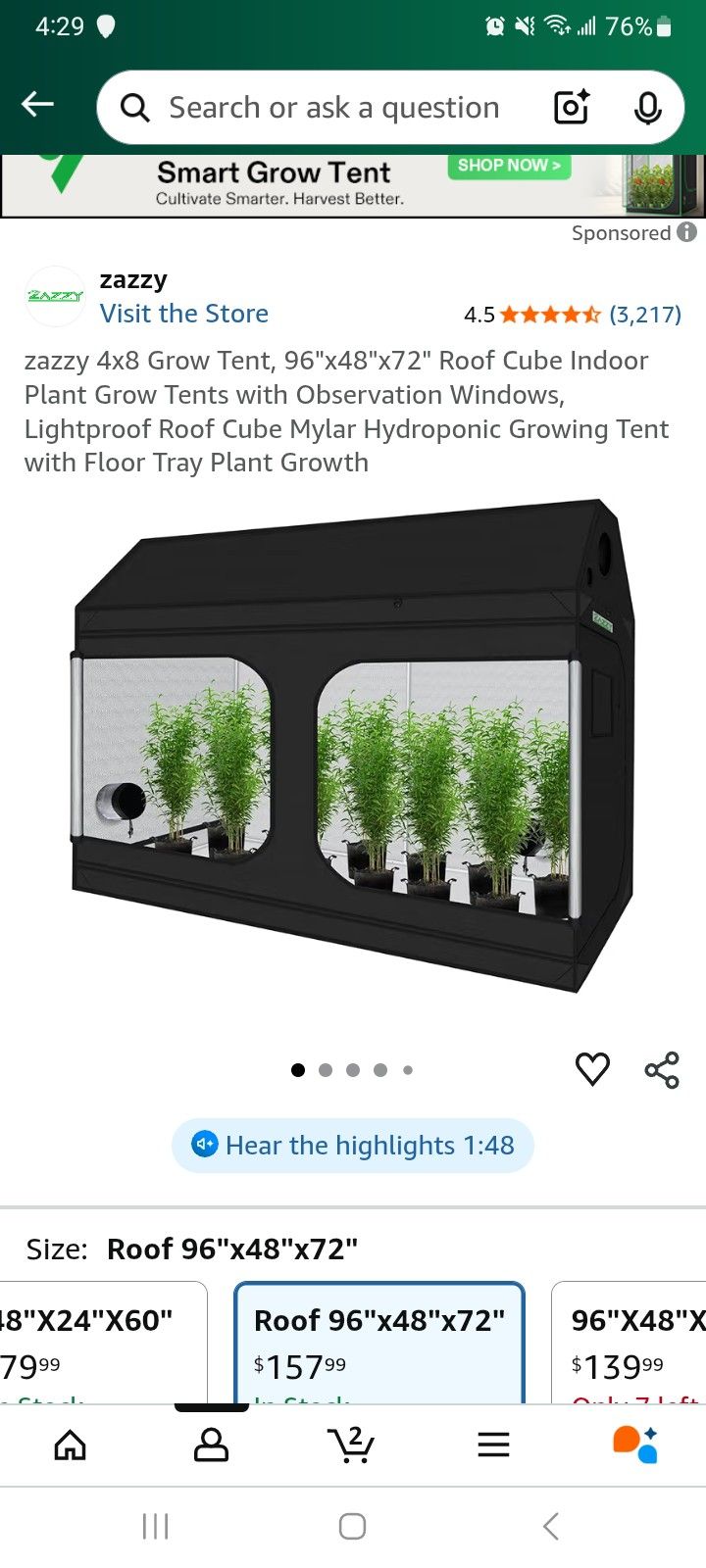
Task: Open the search magnifier icon
Action: point(134,107)
